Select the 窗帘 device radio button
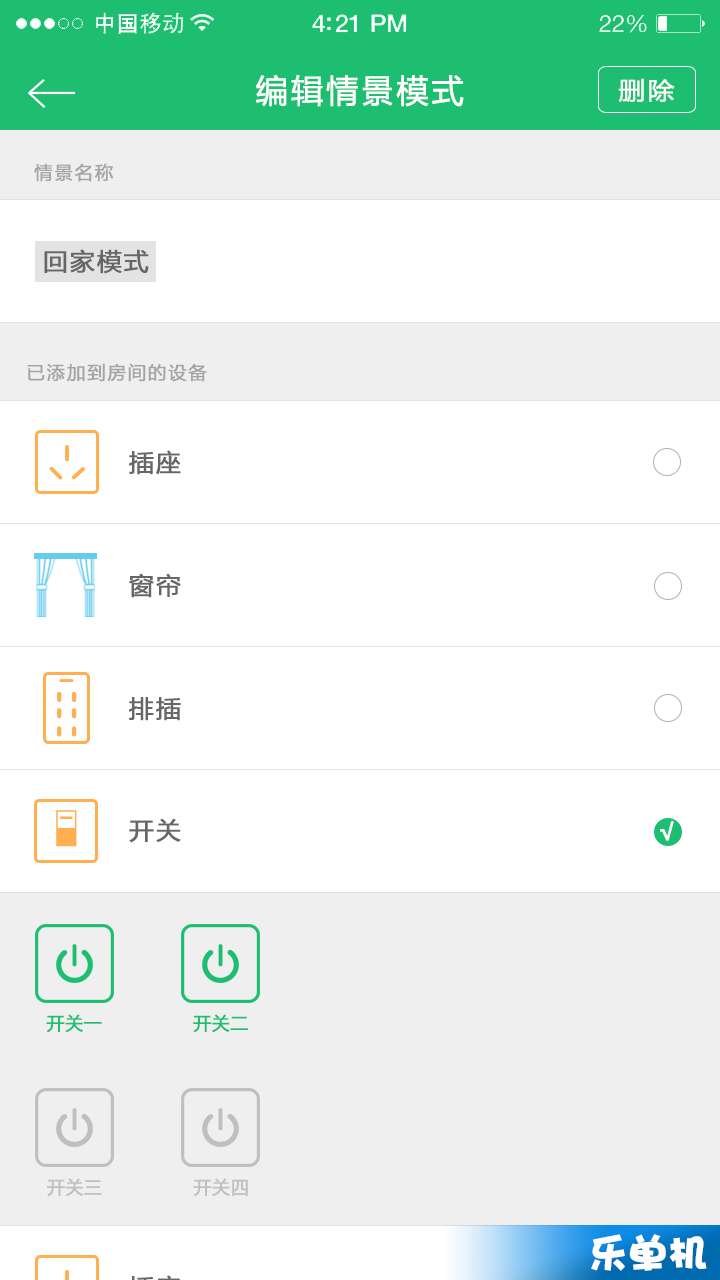The height and width of the screenshot is (1280, 720). pyautogui.click(x=667, y=585)
